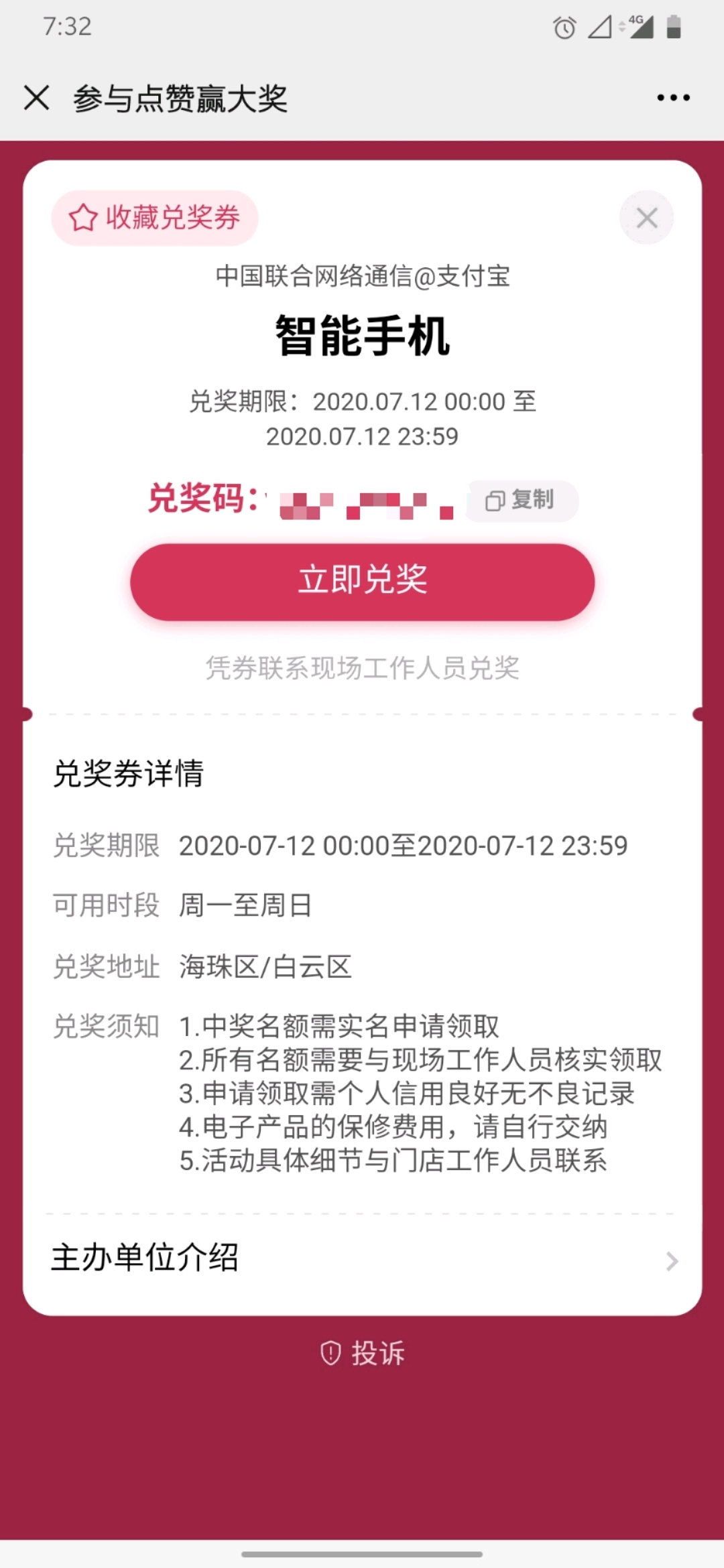Open the 主办单位介绍 row
724x1568 pixels.
tap(362, 1258)
